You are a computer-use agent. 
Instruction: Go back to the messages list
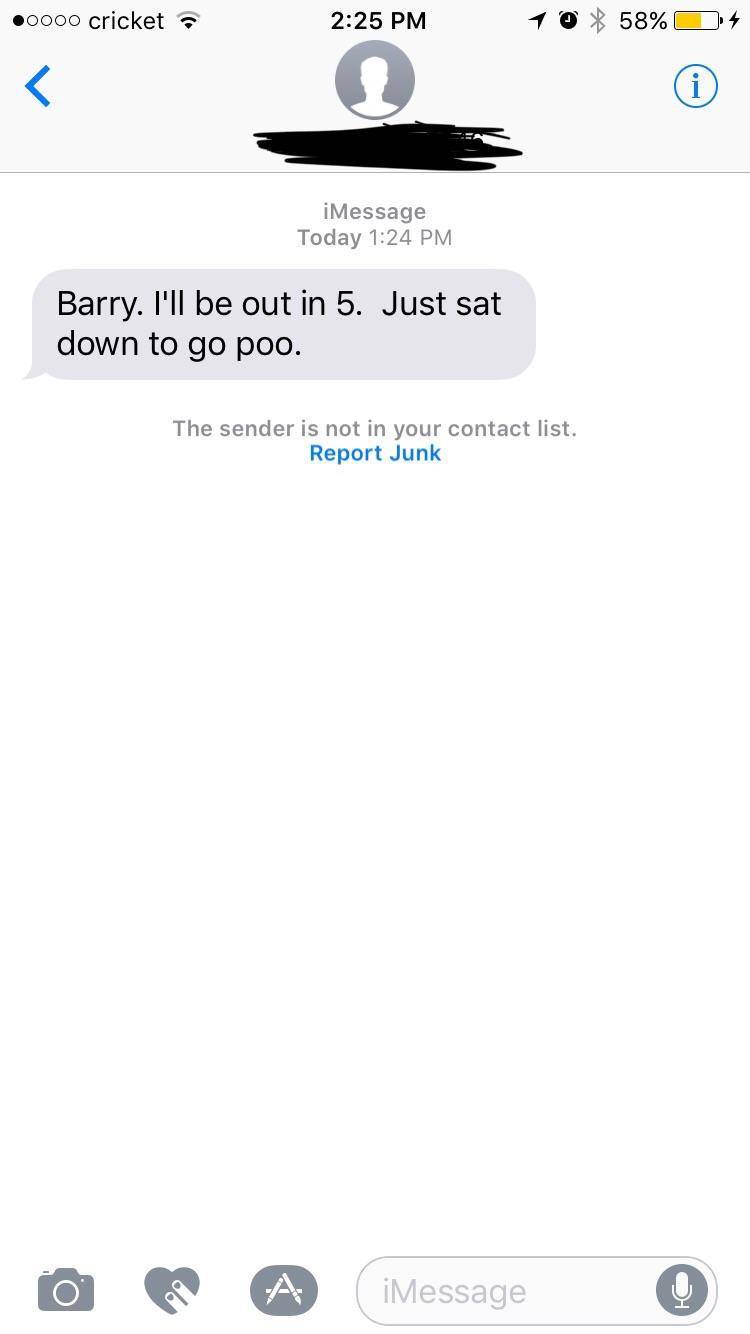coord(38,86)
